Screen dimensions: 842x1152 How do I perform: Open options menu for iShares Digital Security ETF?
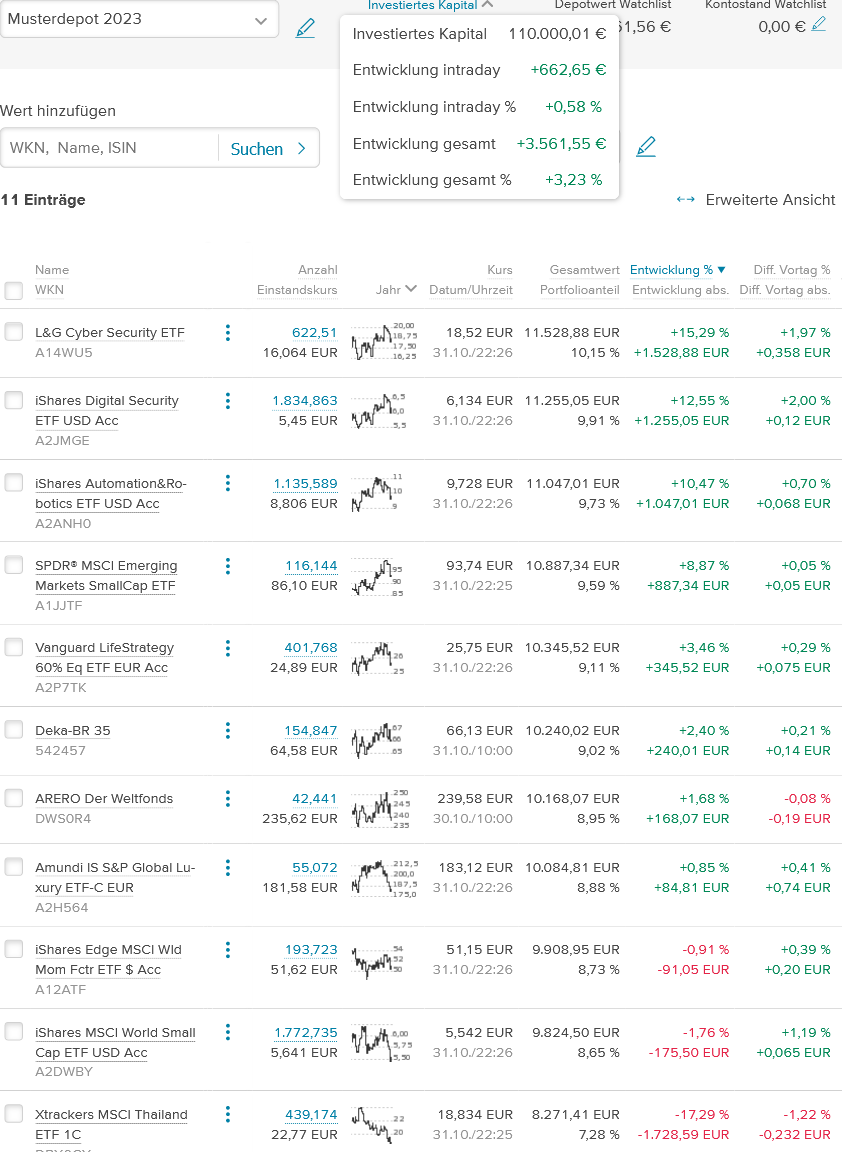click(x=228, y=401)
